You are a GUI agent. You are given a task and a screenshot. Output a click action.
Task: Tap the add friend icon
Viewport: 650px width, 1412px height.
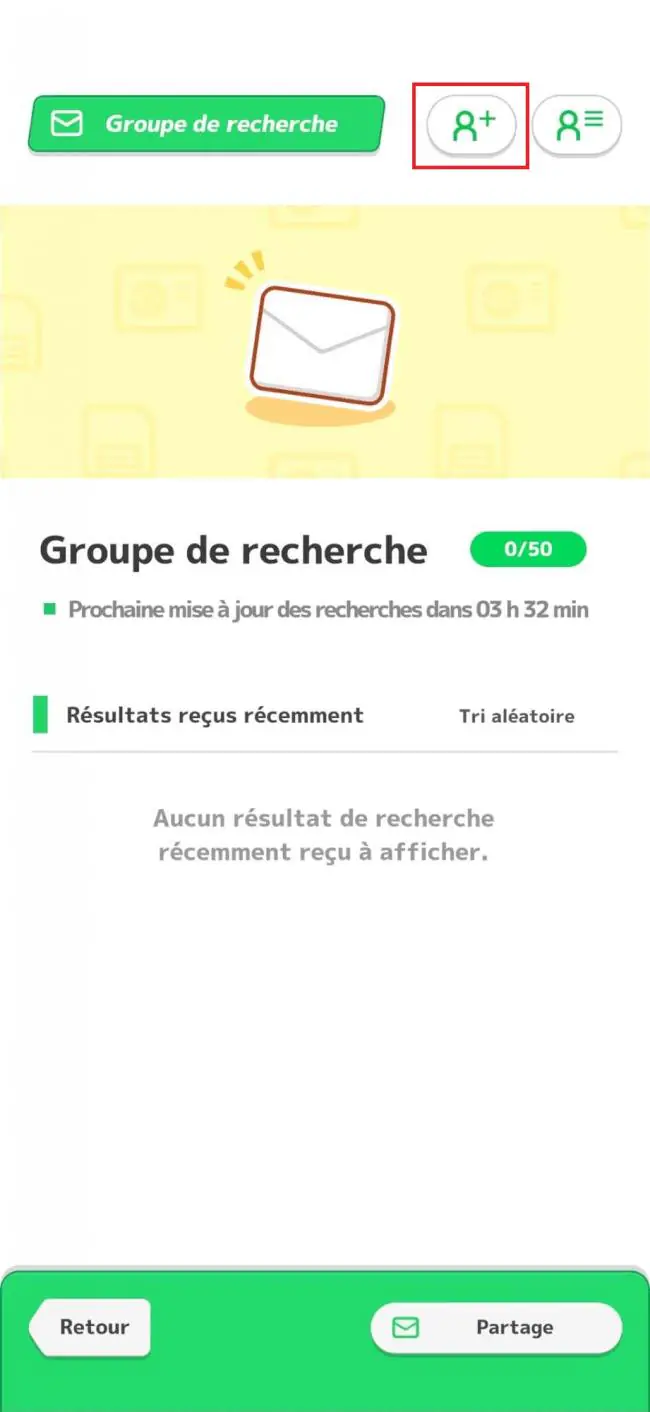pos(471,125)
